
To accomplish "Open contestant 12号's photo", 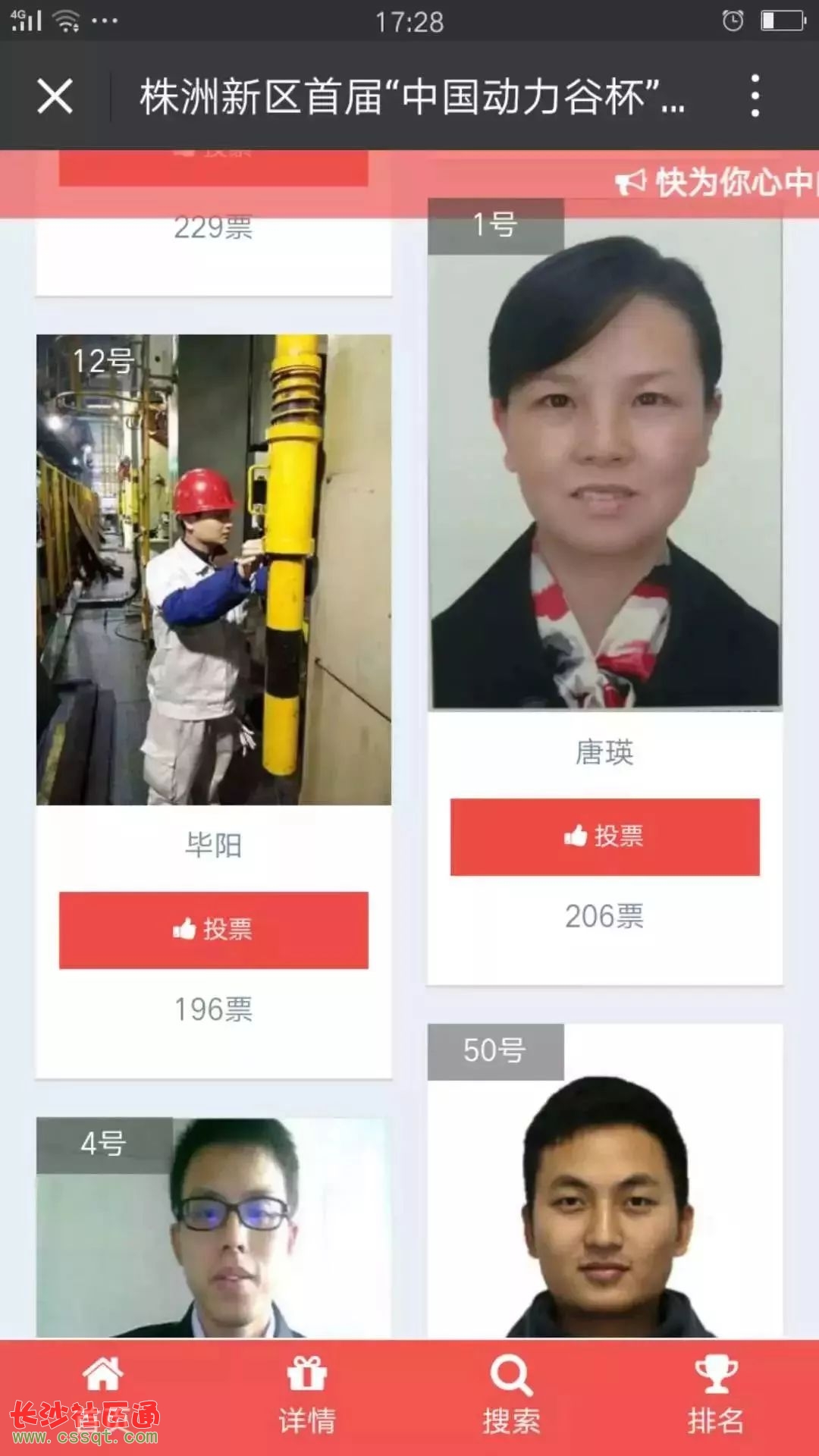I will pyautogui.click(x=213, y=569).
